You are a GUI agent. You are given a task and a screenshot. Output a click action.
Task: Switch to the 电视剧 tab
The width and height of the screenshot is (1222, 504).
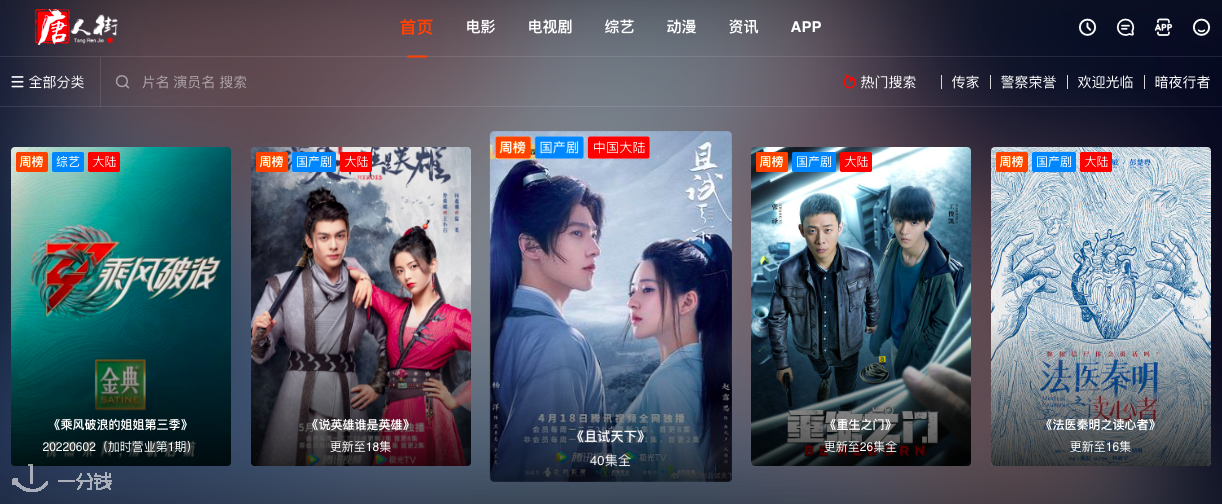pyautogui.click(x=550, y=27)
